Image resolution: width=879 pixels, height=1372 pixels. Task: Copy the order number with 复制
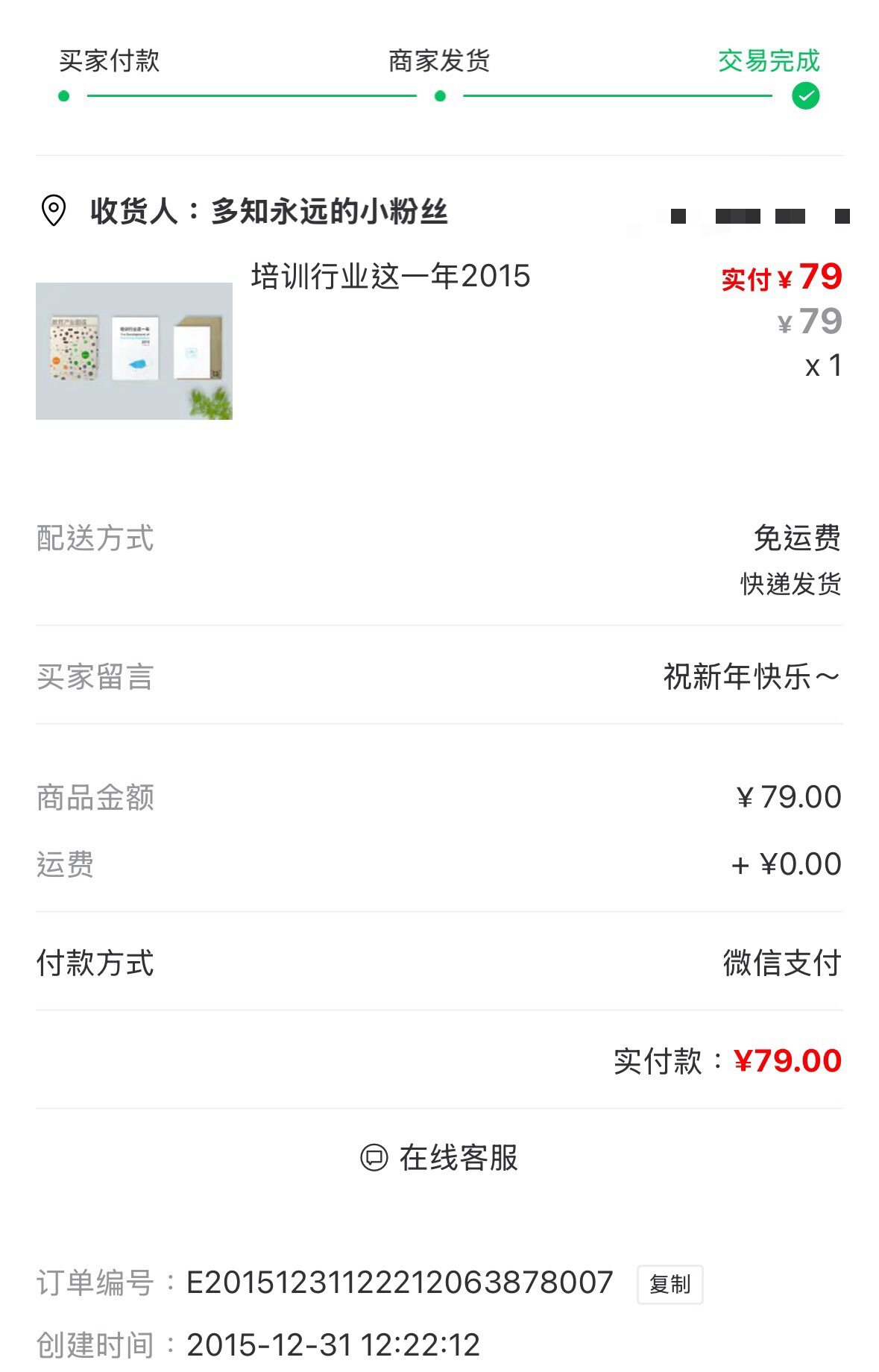670,1284
